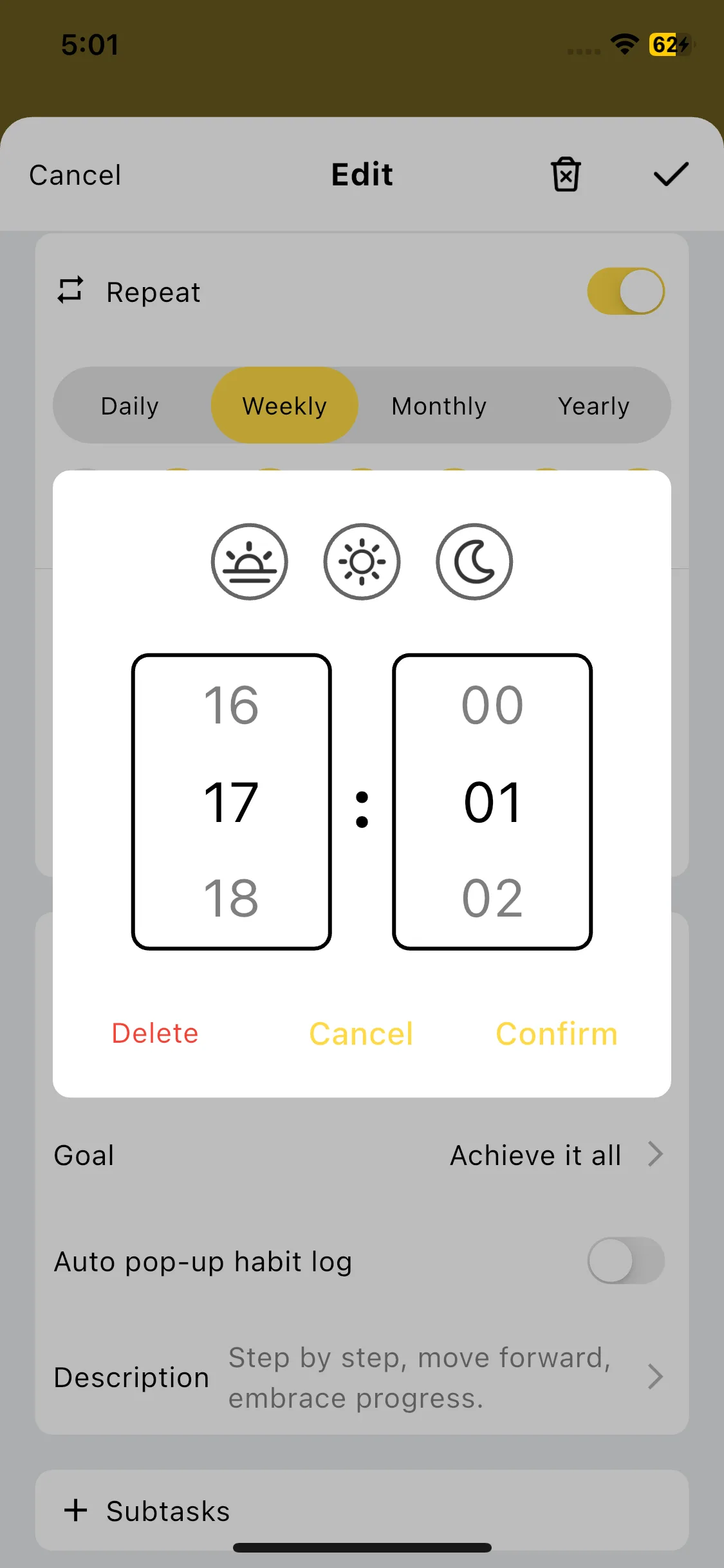The height and width of the screenshot is (1568, 724).
Task: Select the moon night preset icon
Action: (474, 562)
